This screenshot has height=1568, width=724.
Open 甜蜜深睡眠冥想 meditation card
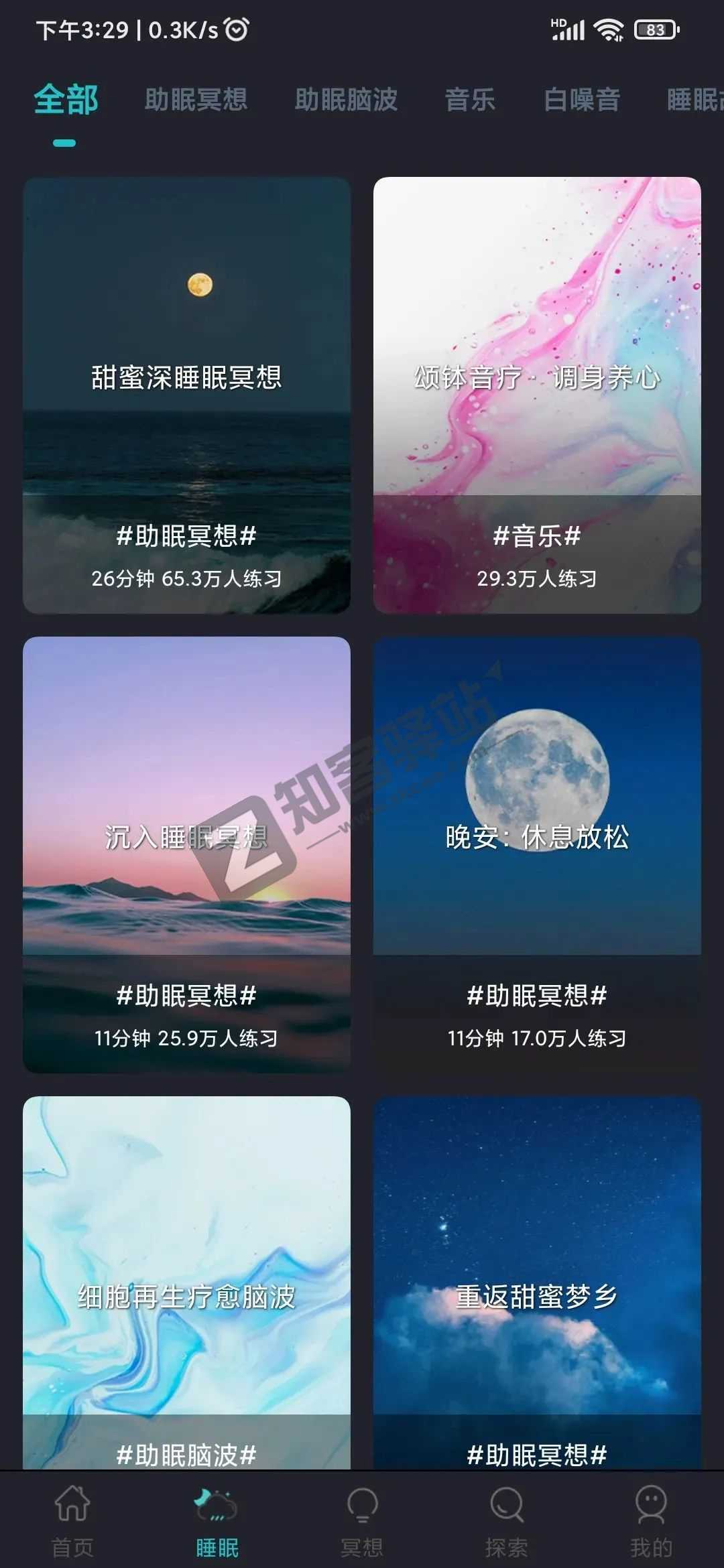tap(186, 395)
